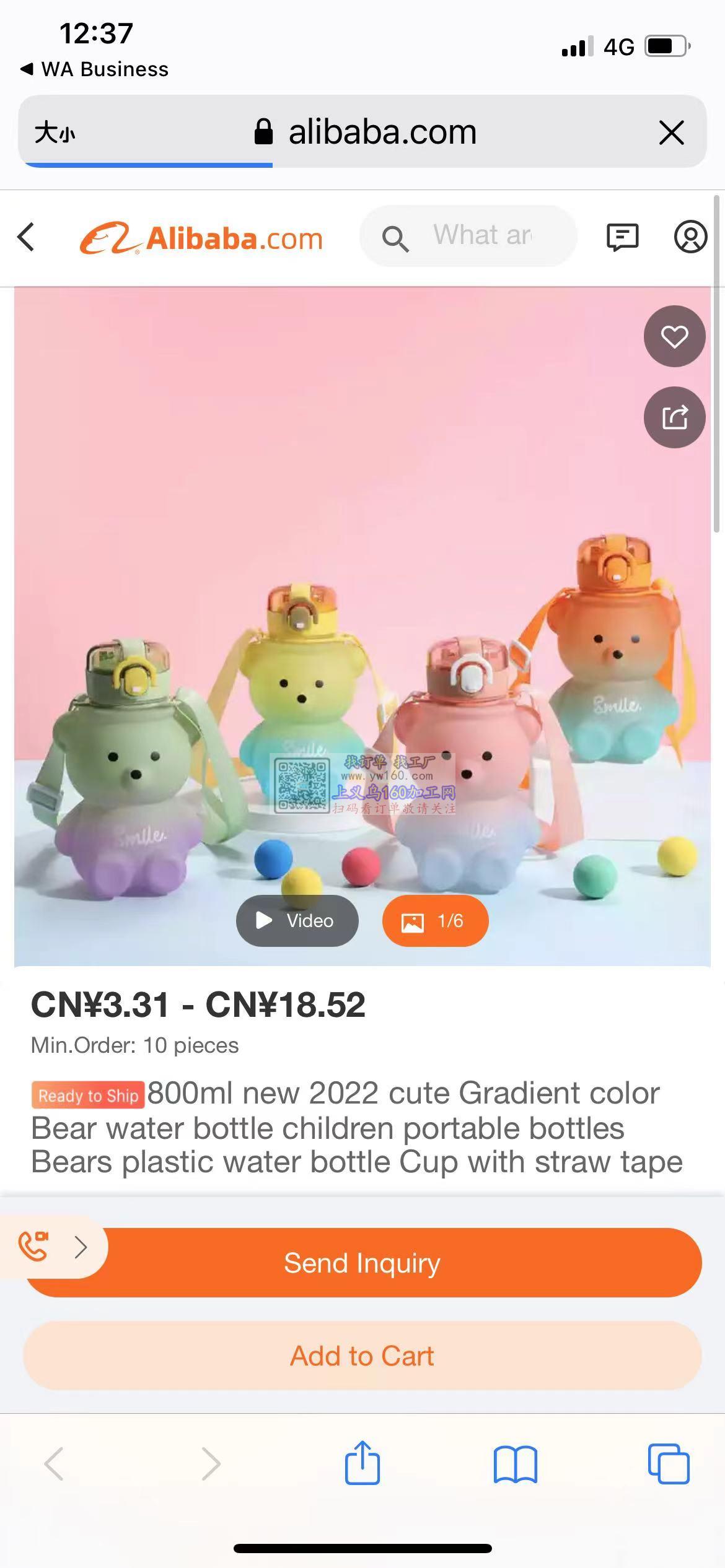Expand the call supplier widget
Viewport: 725px width, 1568px height.
(x=53, y=1247)
